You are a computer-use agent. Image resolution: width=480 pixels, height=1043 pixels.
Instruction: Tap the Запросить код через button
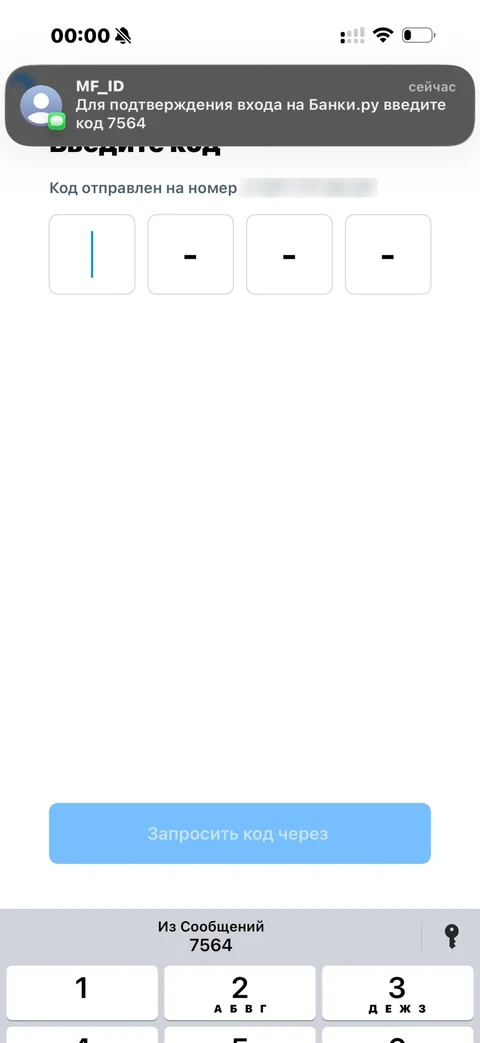(240, 833)
